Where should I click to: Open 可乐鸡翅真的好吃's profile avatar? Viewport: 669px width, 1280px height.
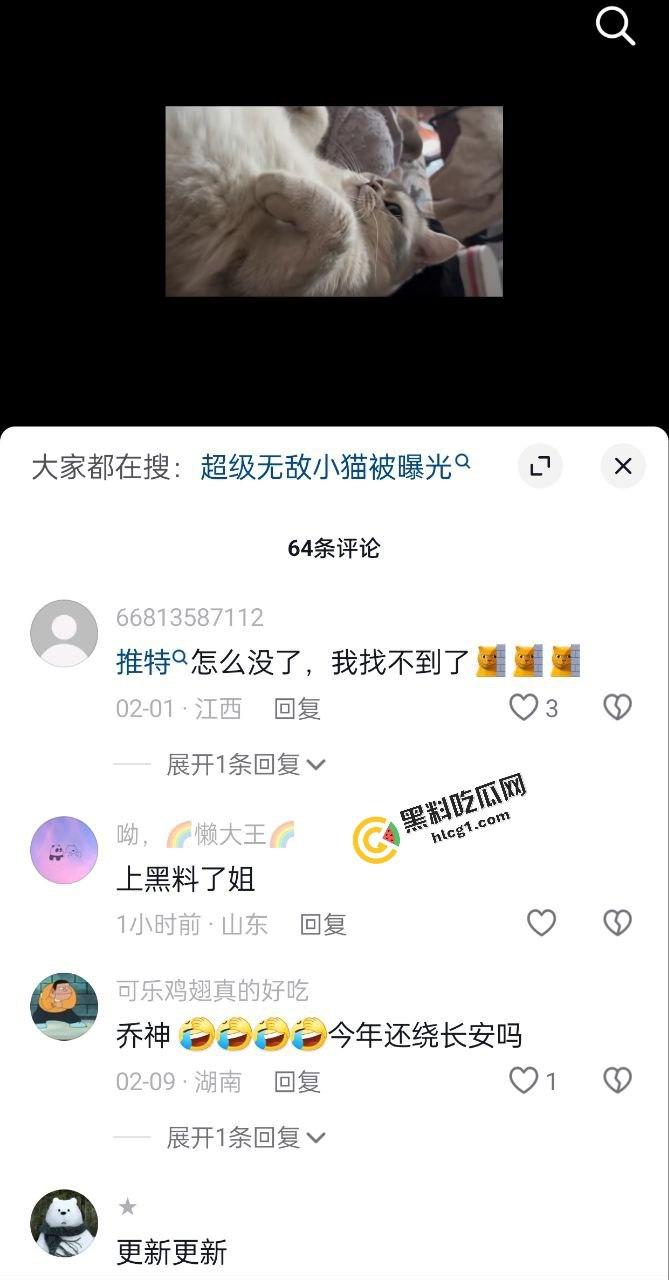[64, 1006]
